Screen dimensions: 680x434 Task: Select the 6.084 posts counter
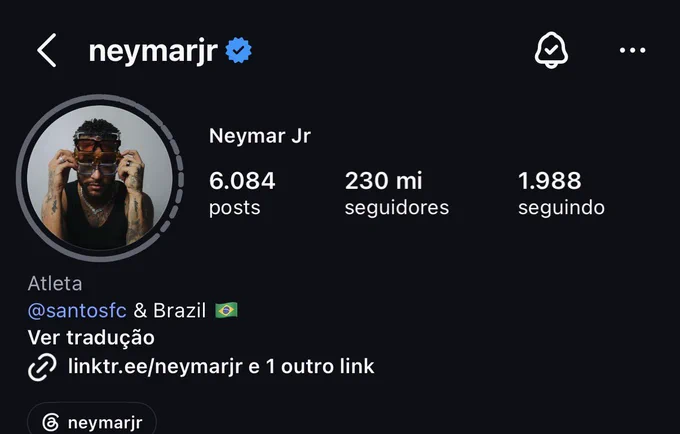pos(242,193)
